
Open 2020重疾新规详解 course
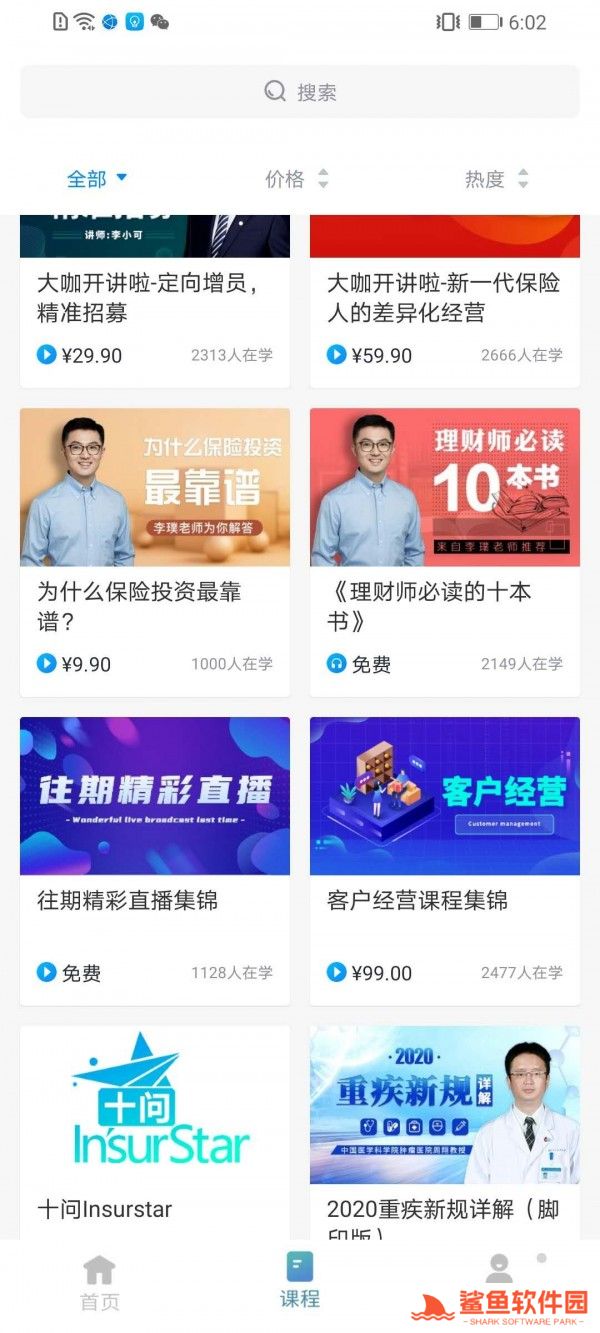pos(445,1130)
